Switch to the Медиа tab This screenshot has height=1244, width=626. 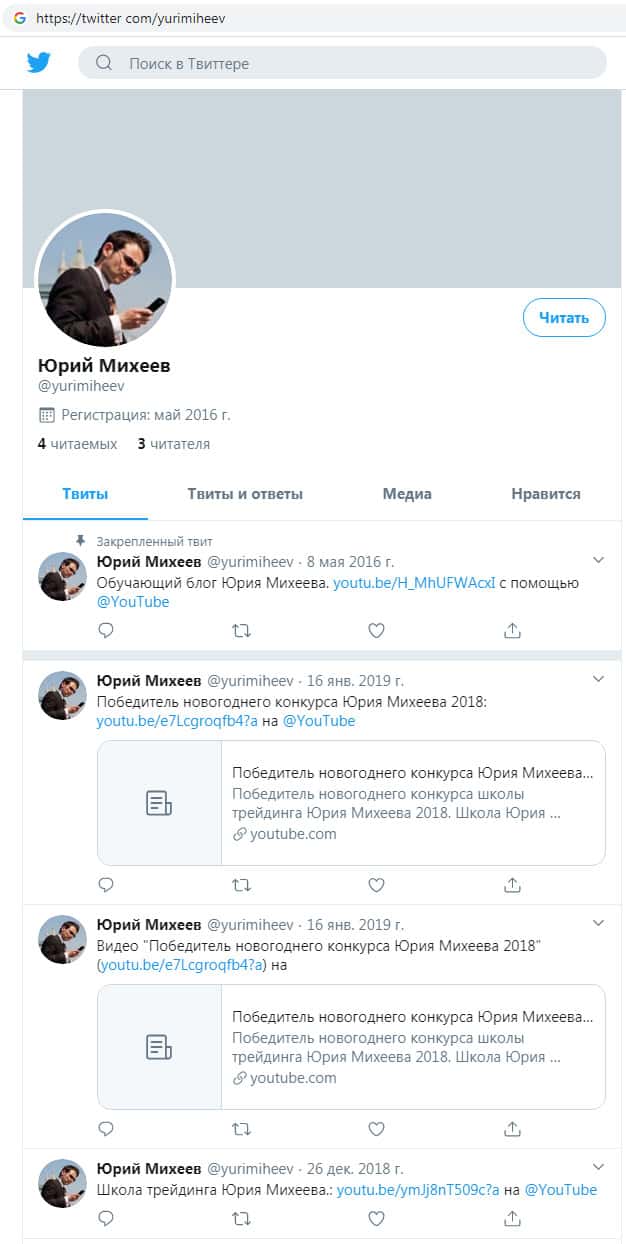click(407, 494)
